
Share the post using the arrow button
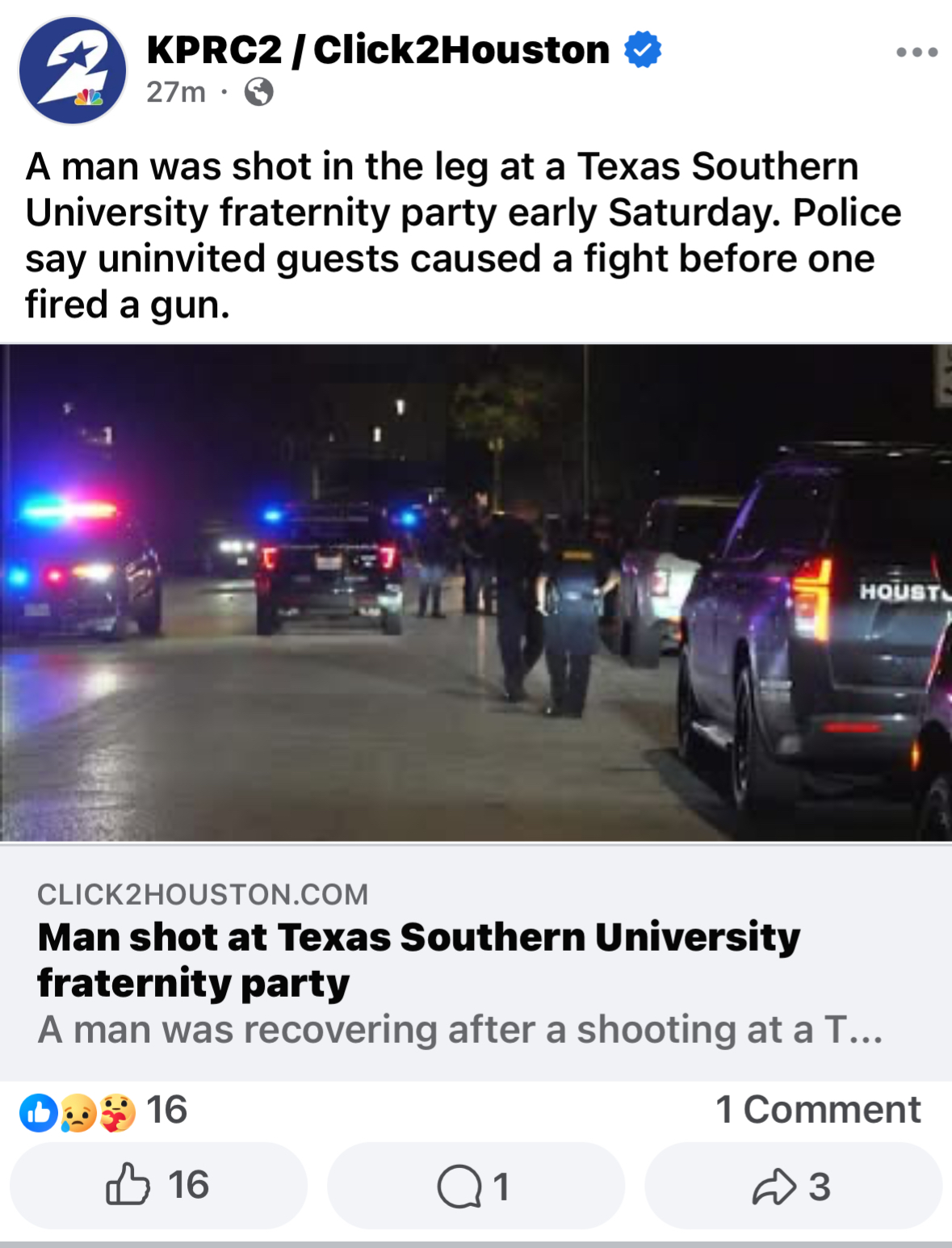(x=793, y=1185)
